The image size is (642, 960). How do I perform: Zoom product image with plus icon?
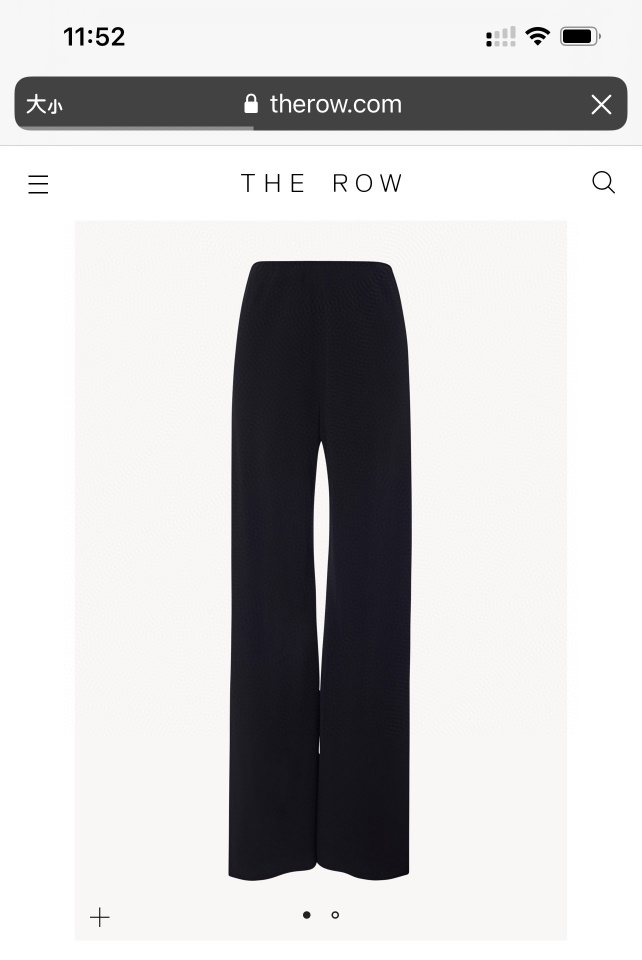(100, 917)
